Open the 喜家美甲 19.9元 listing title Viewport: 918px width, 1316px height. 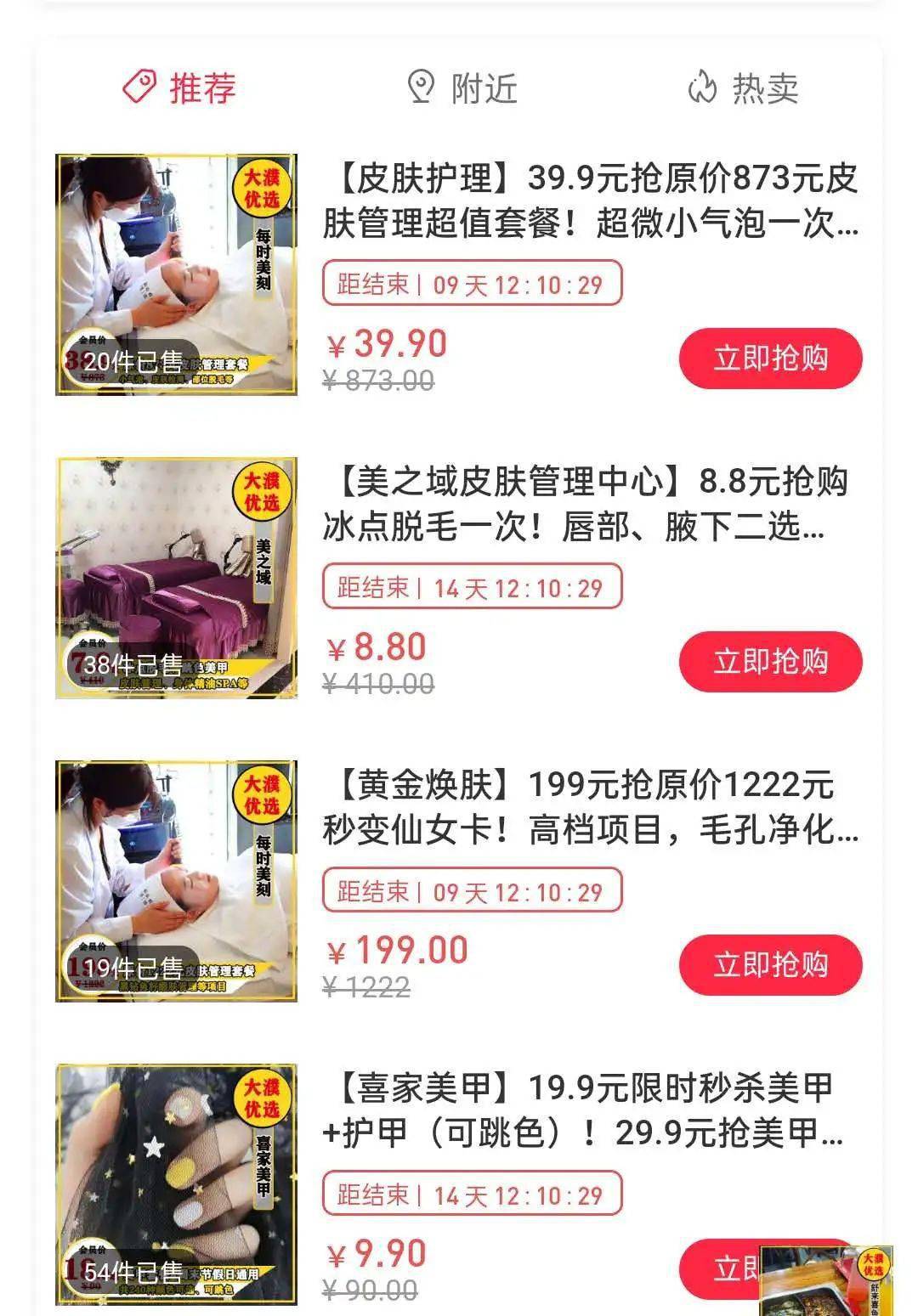(x=585, y=1110)
